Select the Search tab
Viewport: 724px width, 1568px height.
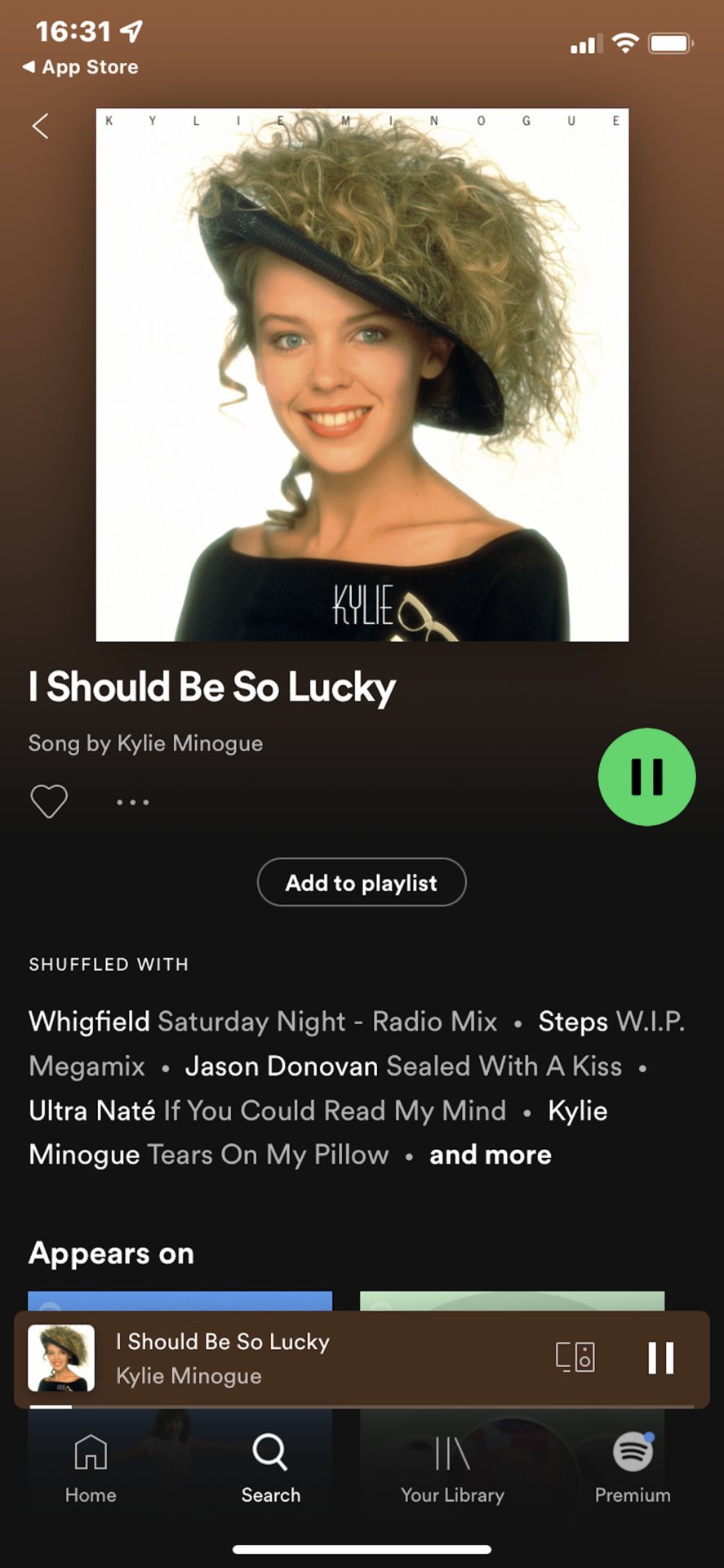[270, 1469]
